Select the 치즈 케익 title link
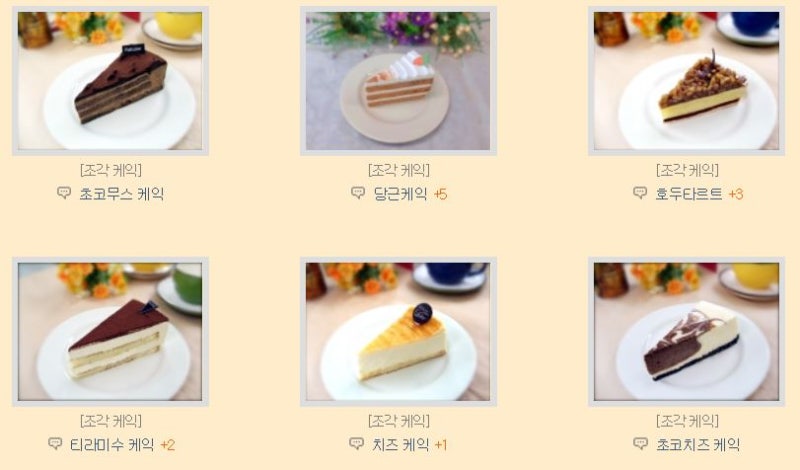This screenshot has height=470, width=800. 400,445
